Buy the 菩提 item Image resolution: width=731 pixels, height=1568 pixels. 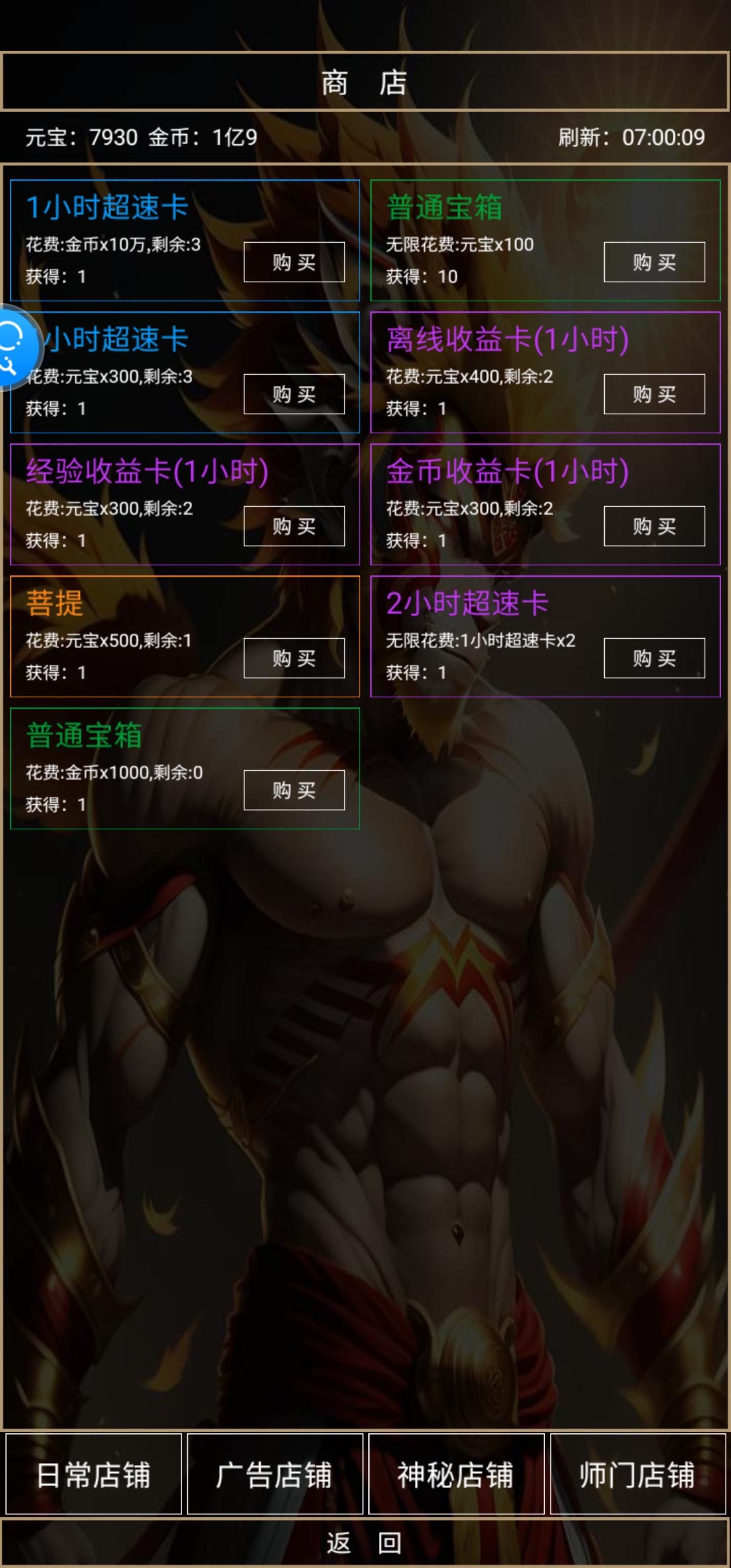coord(294,658)
